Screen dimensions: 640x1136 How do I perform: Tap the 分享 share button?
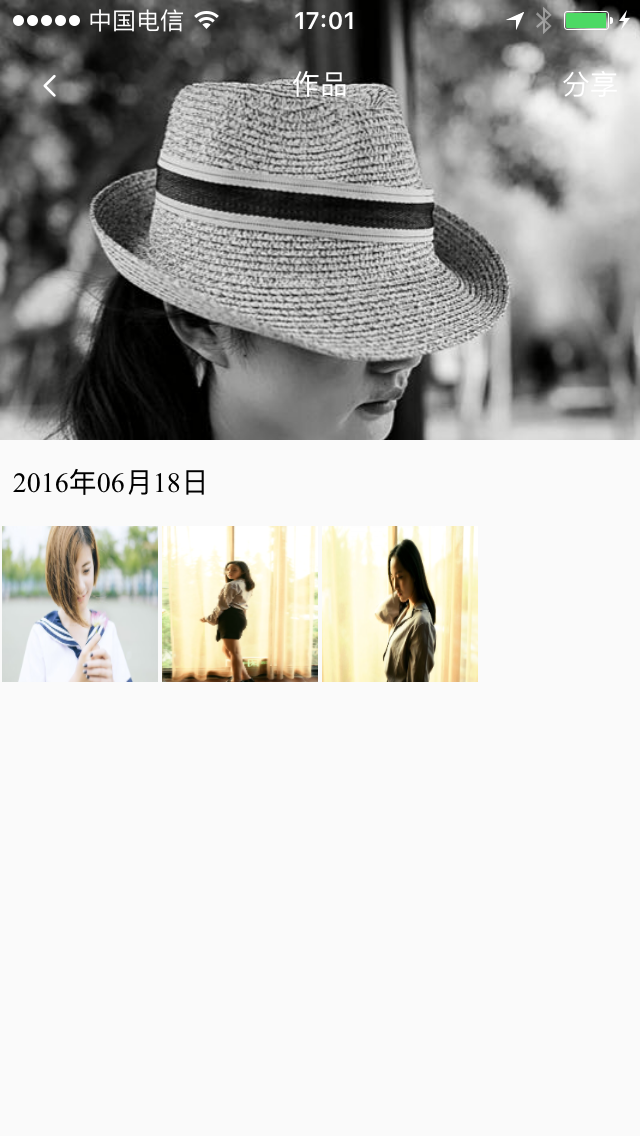pos(589,85)
